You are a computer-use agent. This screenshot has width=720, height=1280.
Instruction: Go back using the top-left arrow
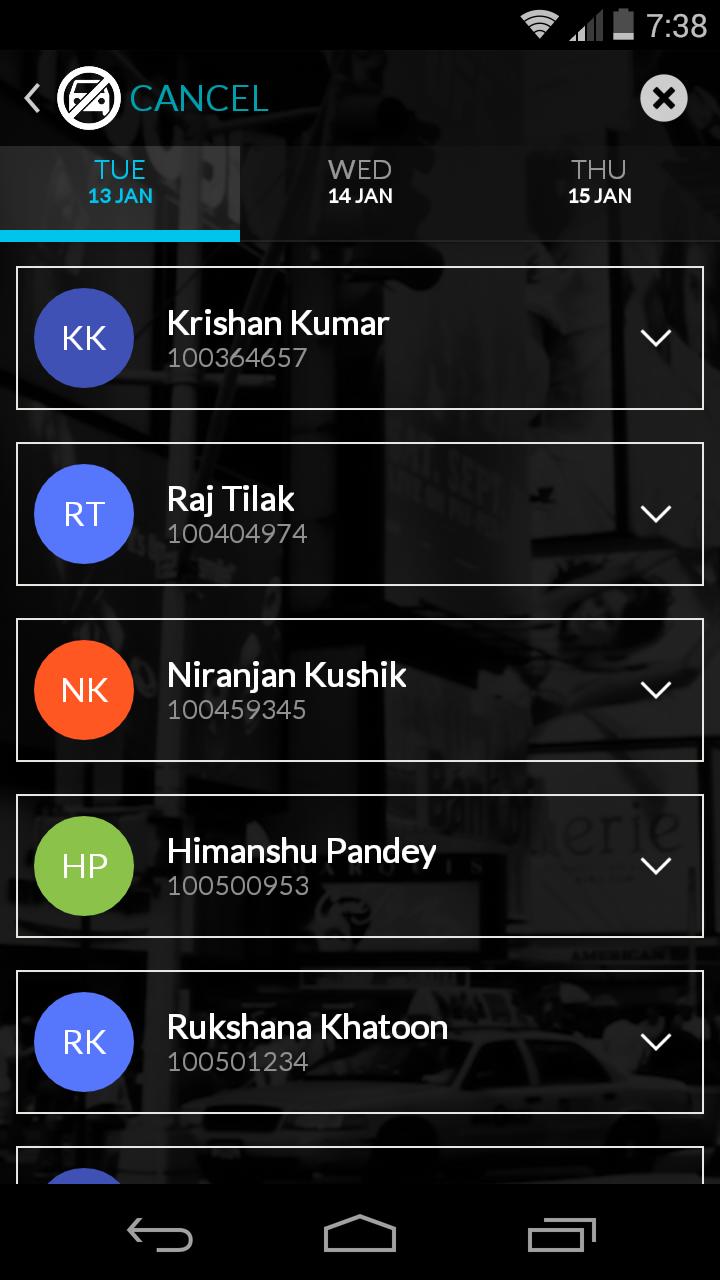point(33,98)
